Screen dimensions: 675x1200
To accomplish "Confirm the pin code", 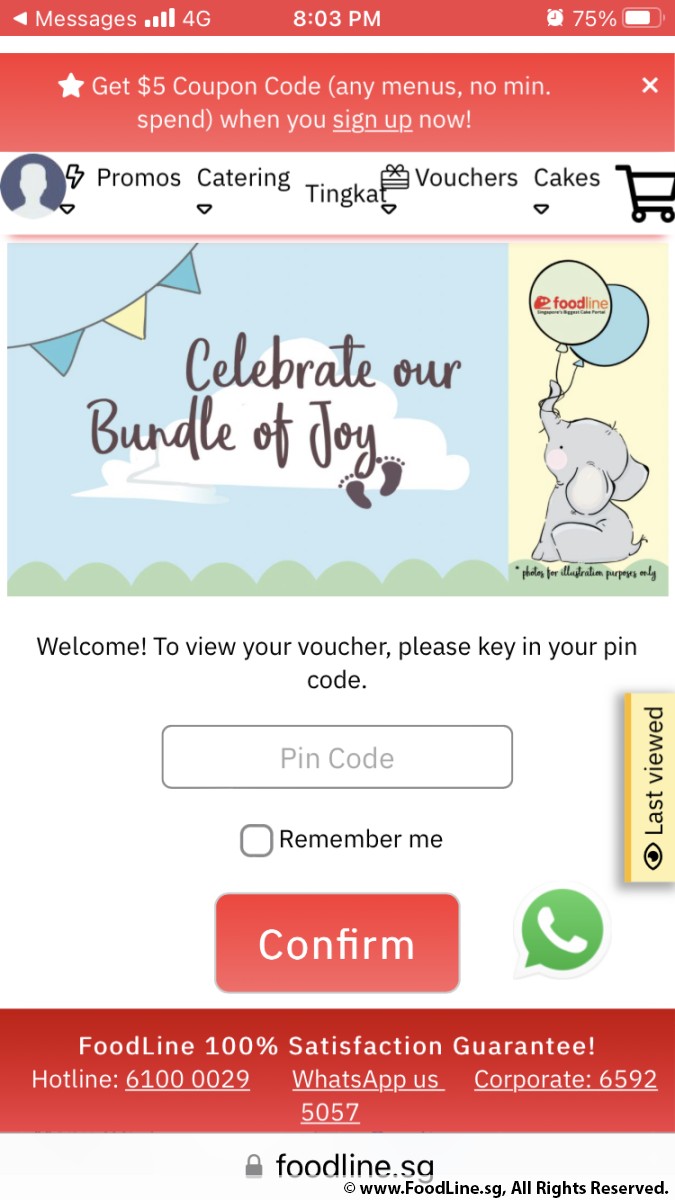I will click(x=337, y=943).
